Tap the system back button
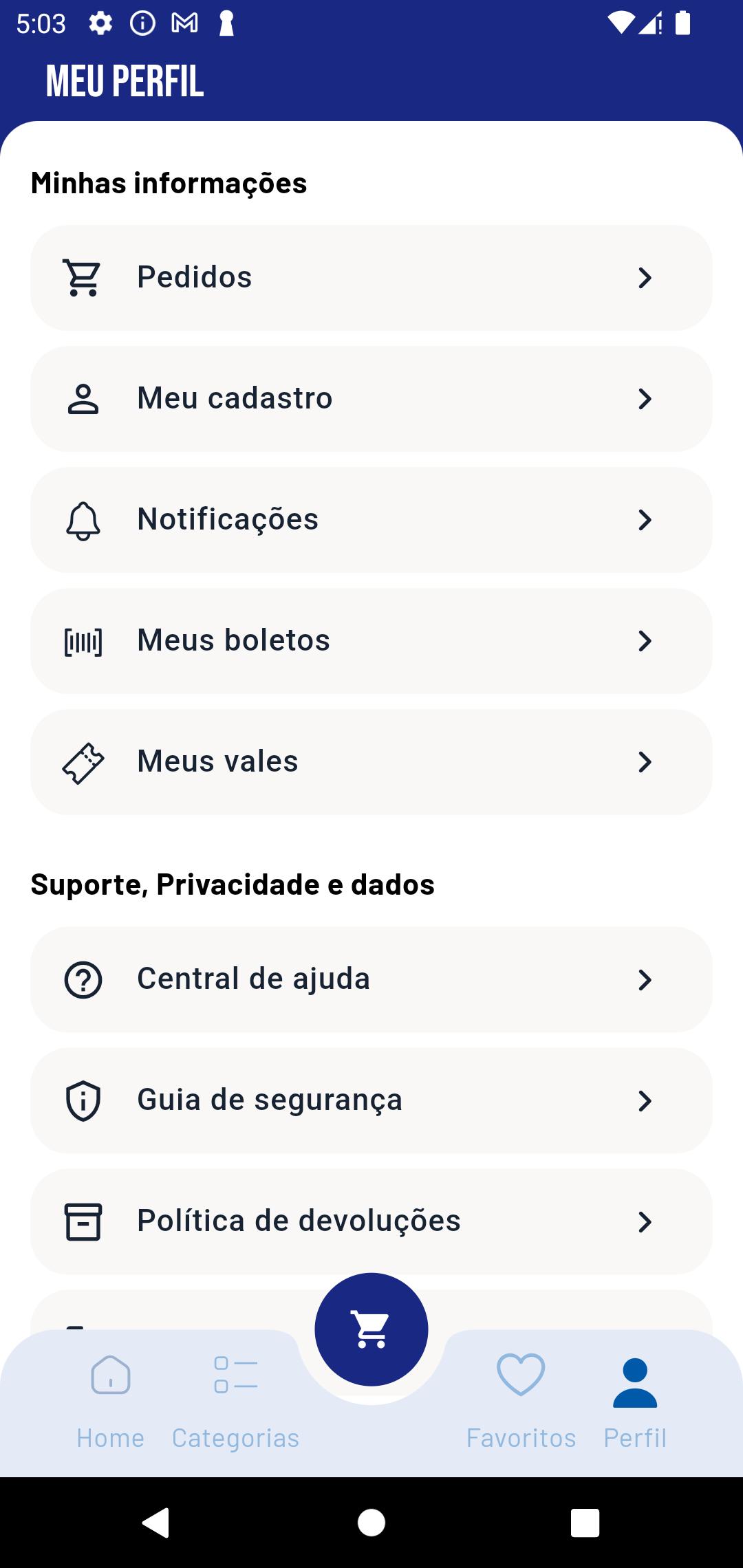This screenshot has width=743, height=1568. coord(156,1523)
